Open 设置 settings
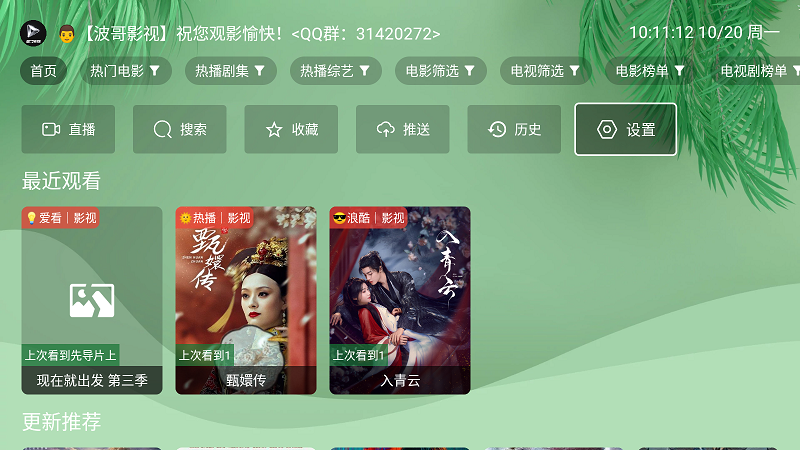800x450 pixels. point(625,129)
